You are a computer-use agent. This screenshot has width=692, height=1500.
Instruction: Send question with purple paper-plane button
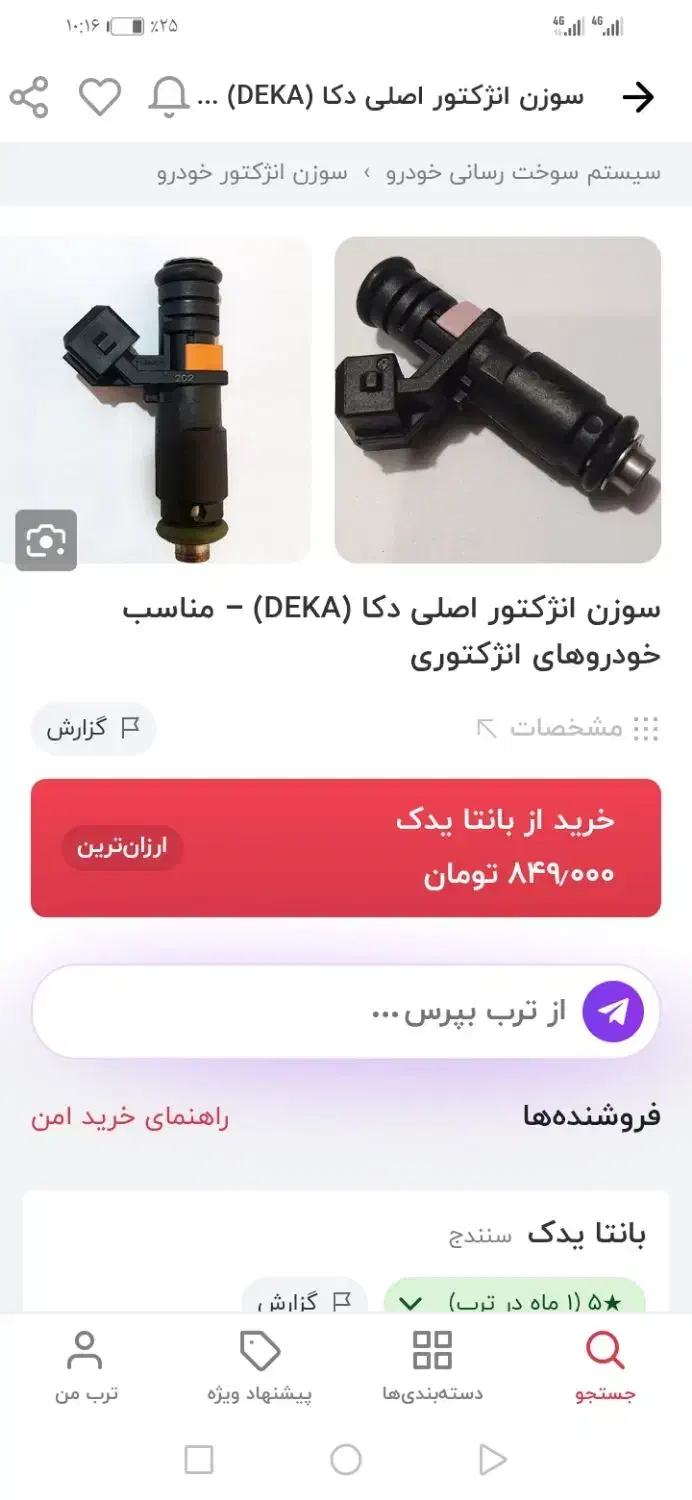click(612, 1012)
